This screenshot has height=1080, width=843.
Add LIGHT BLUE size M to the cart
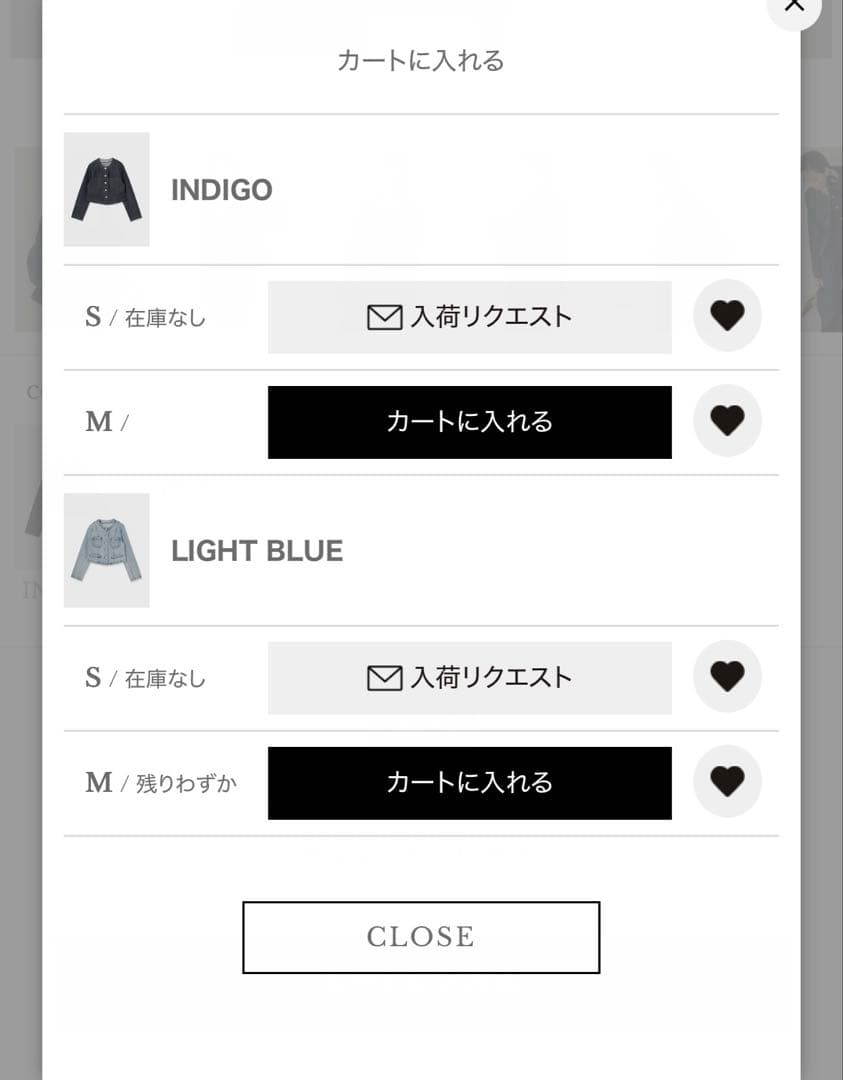(469, 782)
